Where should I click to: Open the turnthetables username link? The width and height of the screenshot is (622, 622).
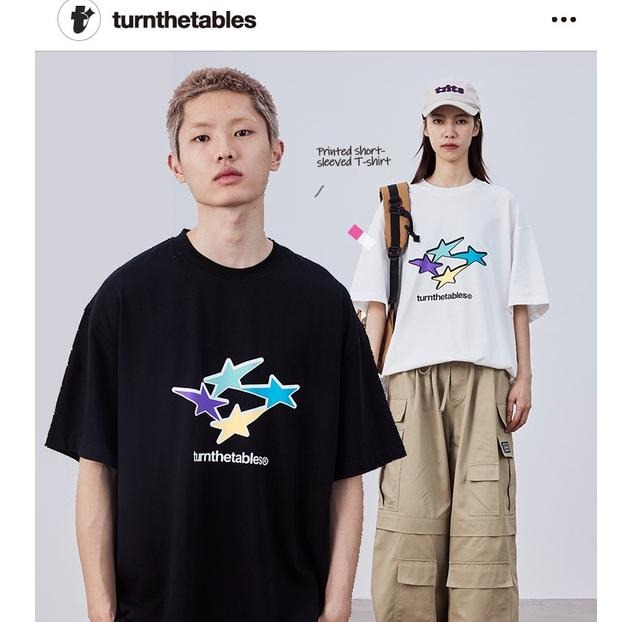(x=184, y=20)
